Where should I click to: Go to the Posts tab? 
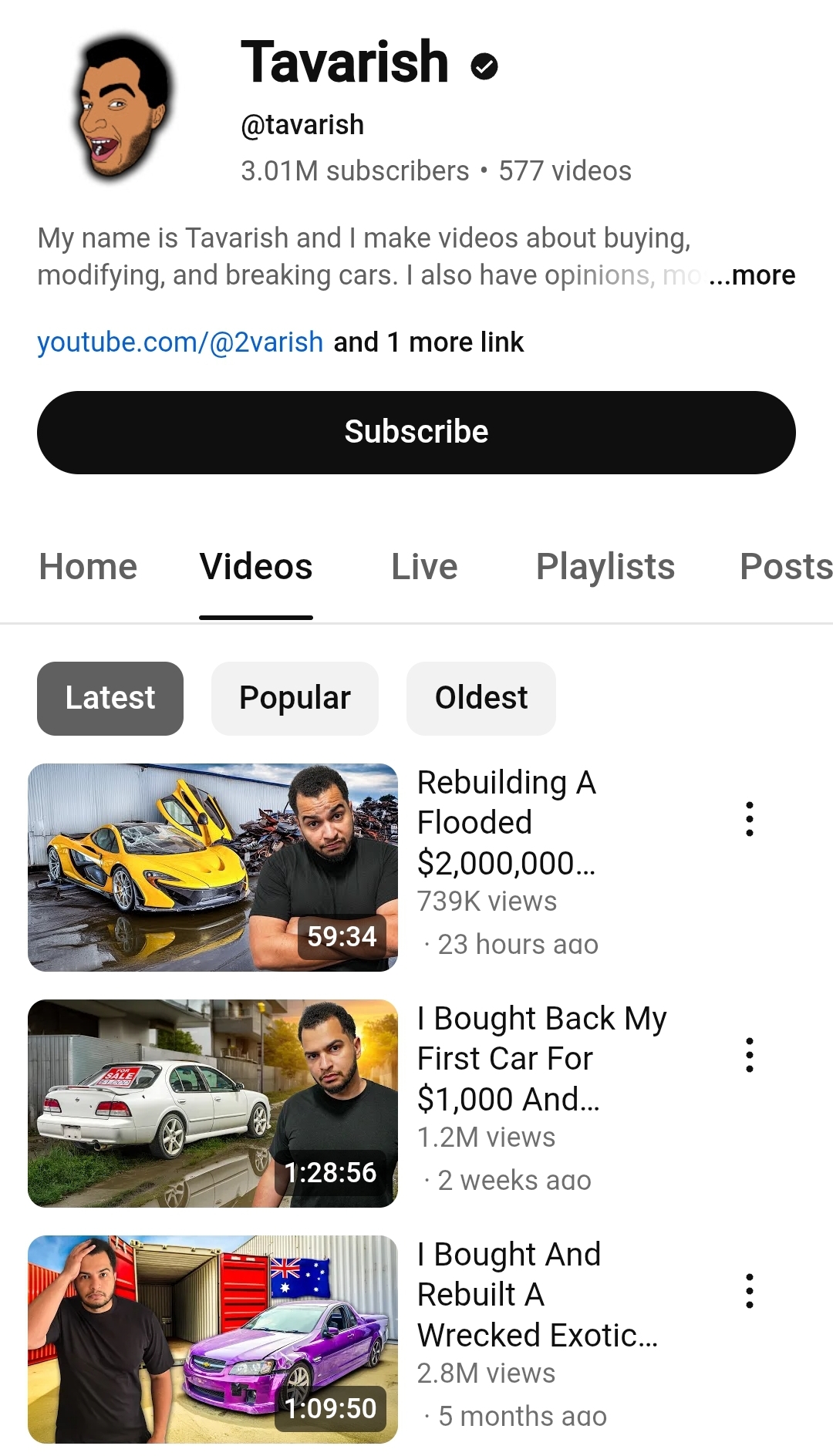coord(786,567)
